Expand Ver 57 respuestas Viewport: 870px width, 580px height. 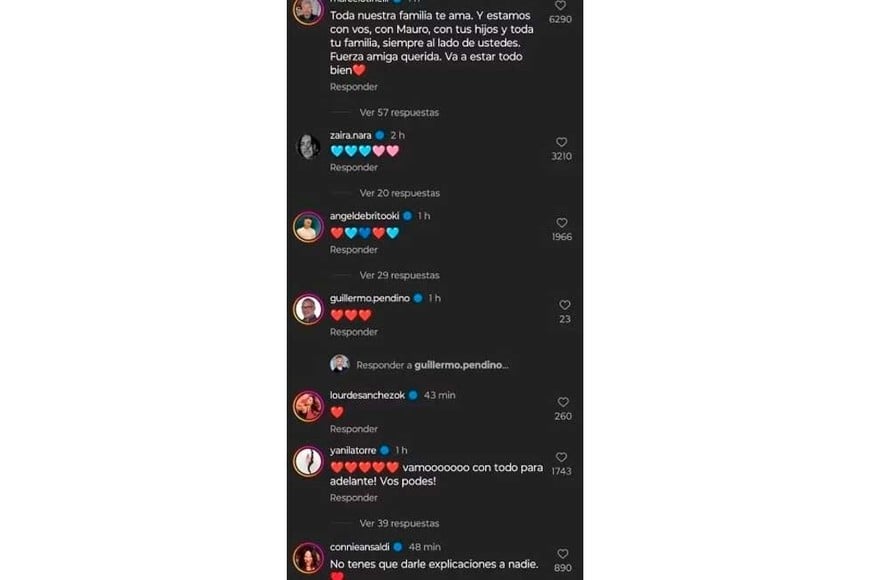[398, 113]
